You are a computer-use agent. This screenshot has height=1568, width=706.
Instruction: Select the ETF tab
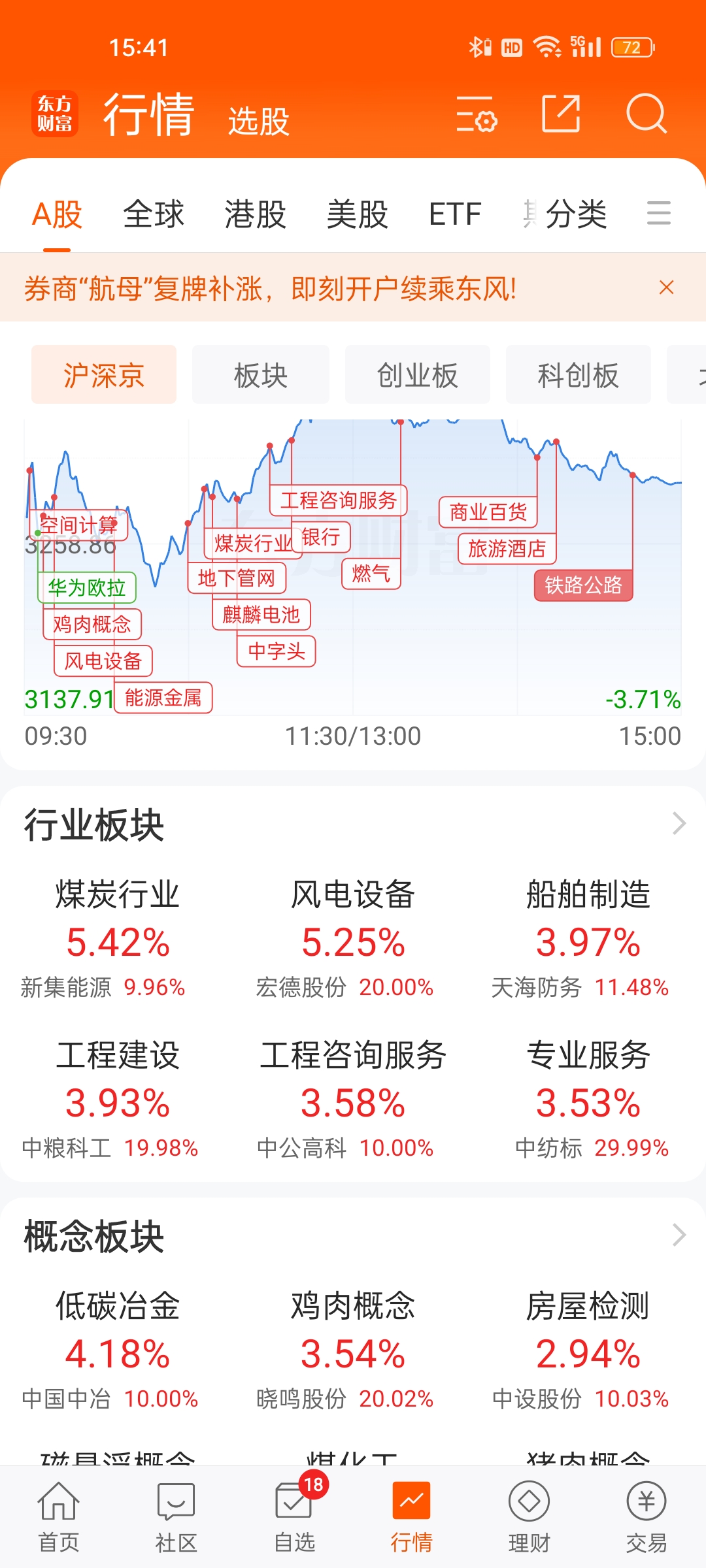[x=455, y=214]
